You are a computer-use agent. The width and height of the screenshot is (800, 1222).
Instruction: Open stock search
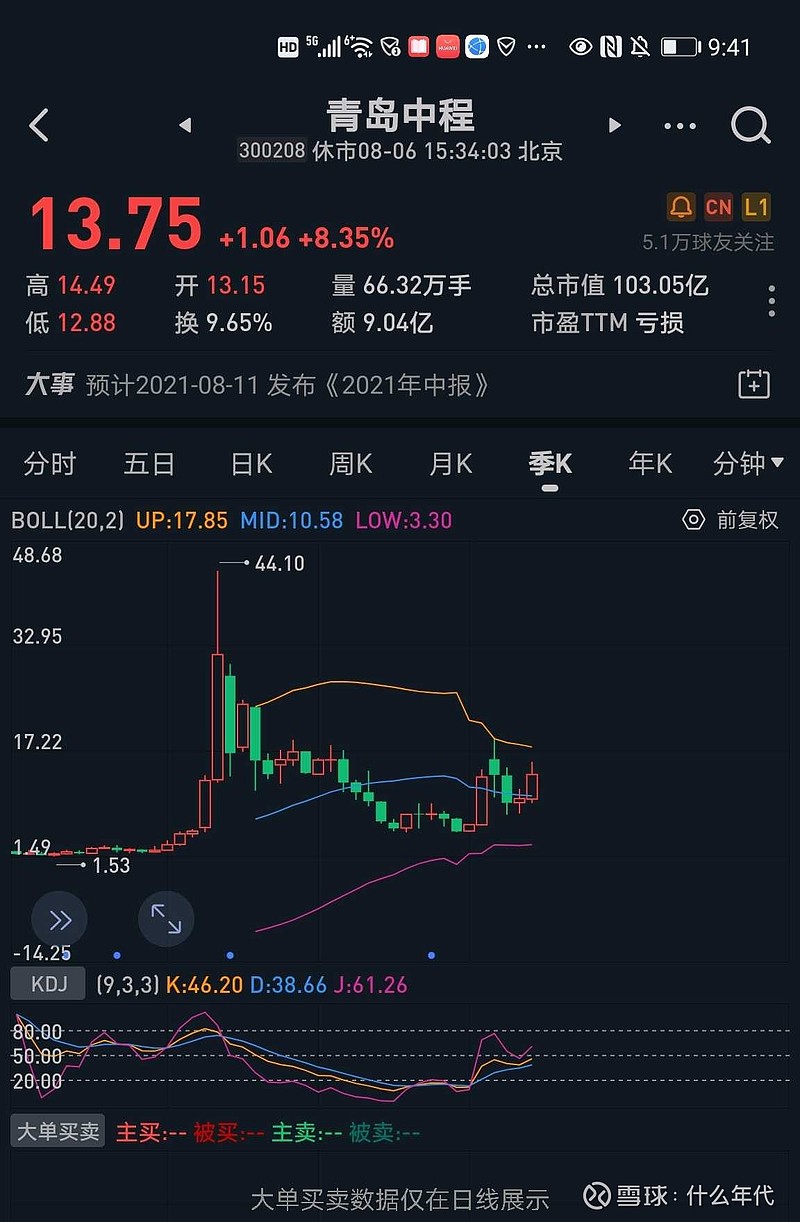tap(750, 126)
